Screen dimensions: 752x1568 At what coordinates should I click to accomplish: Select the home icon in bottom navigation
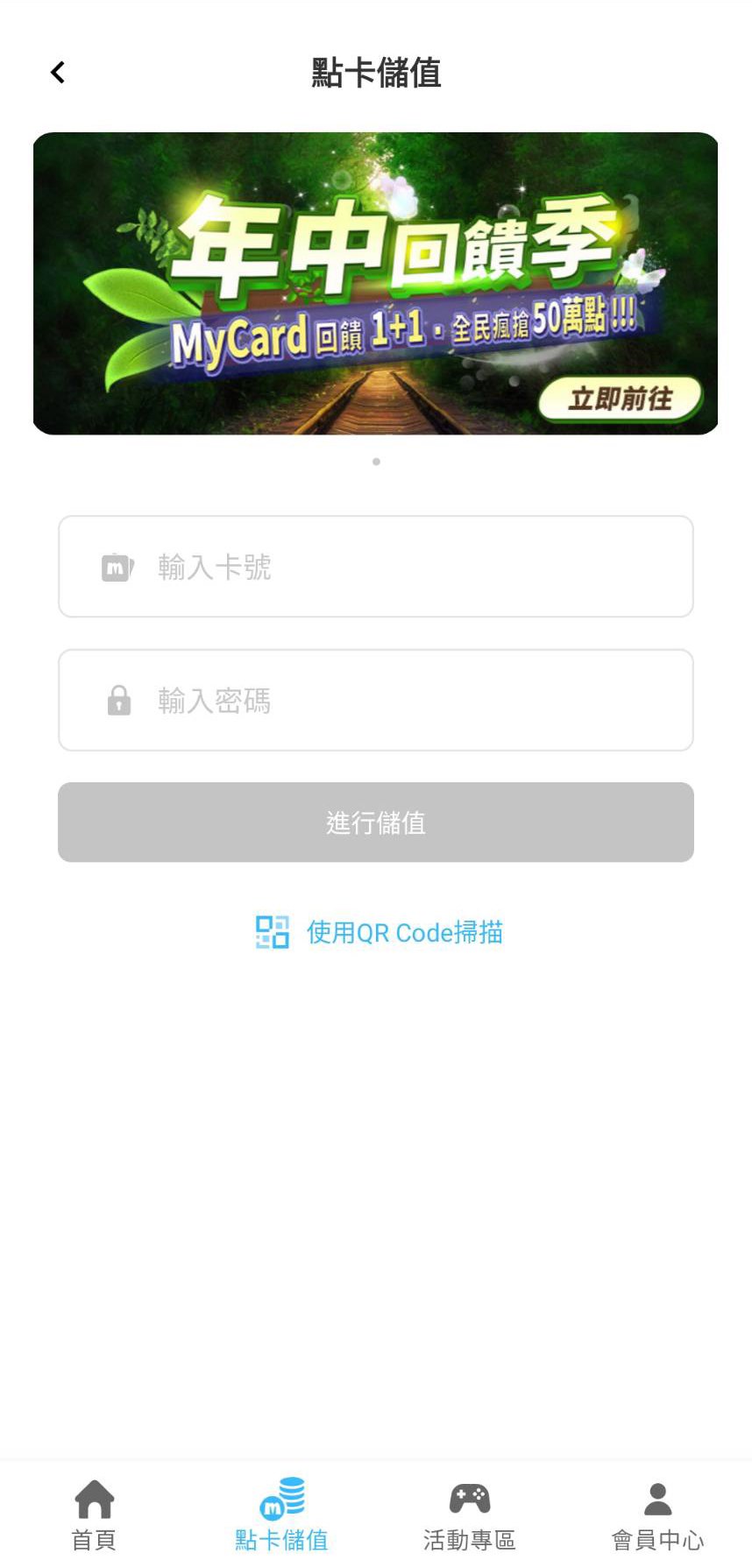pos(93,1500)
